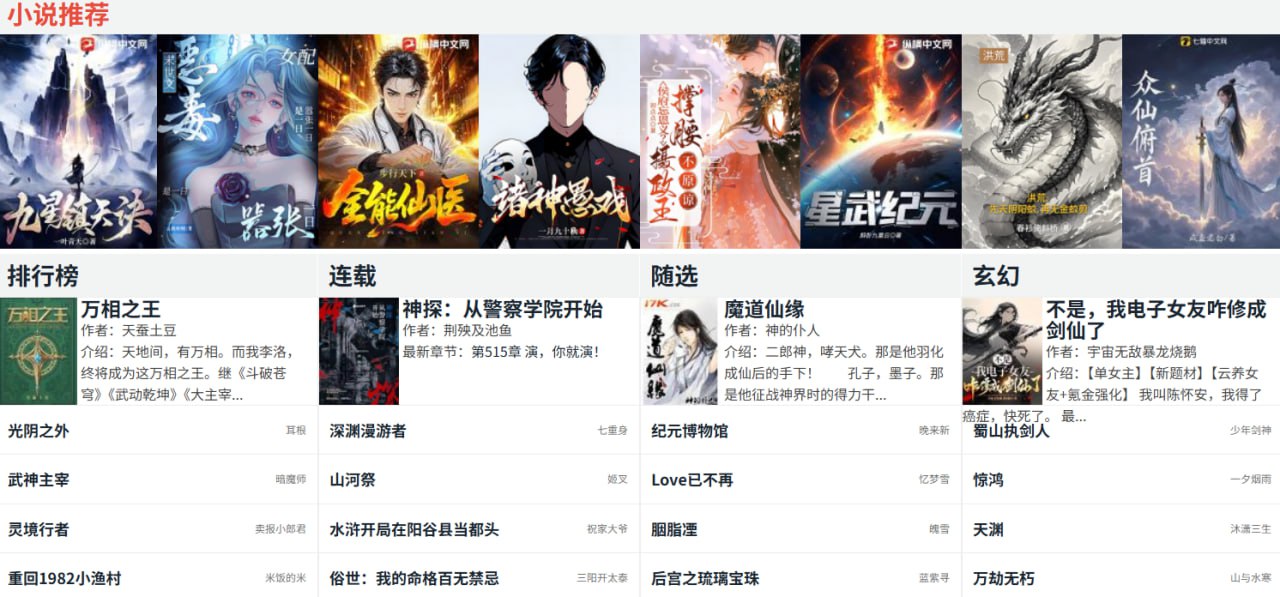1280x597 pixels.
Task: Select 武神主宰 by 暗魔师
Action: [39, 480]
